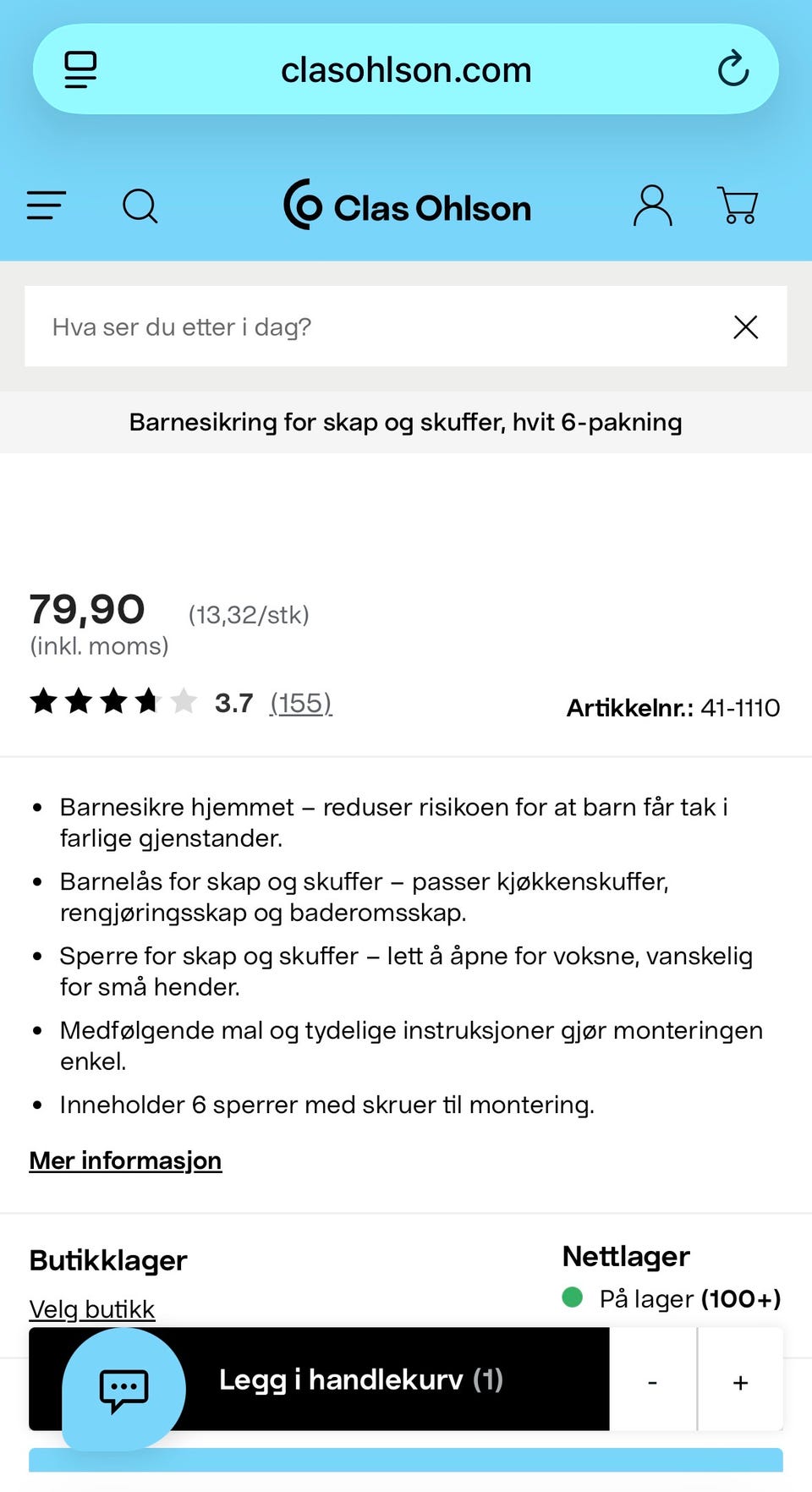Increase quantity with the plus stepper
The image size is (812, 1492).
(740, 1380)
